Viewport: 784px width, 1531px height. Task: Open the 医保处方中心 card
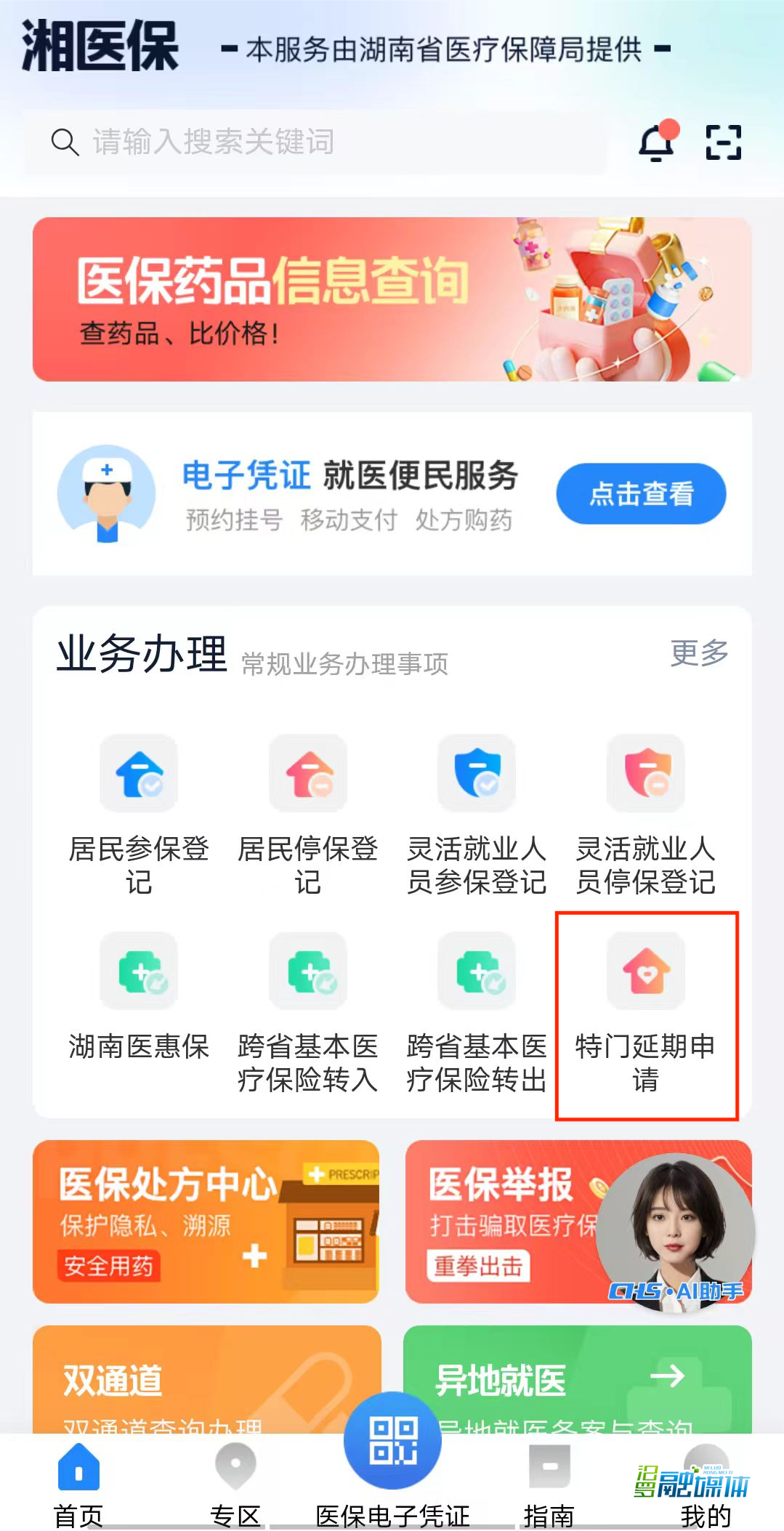click(206, 1221)
